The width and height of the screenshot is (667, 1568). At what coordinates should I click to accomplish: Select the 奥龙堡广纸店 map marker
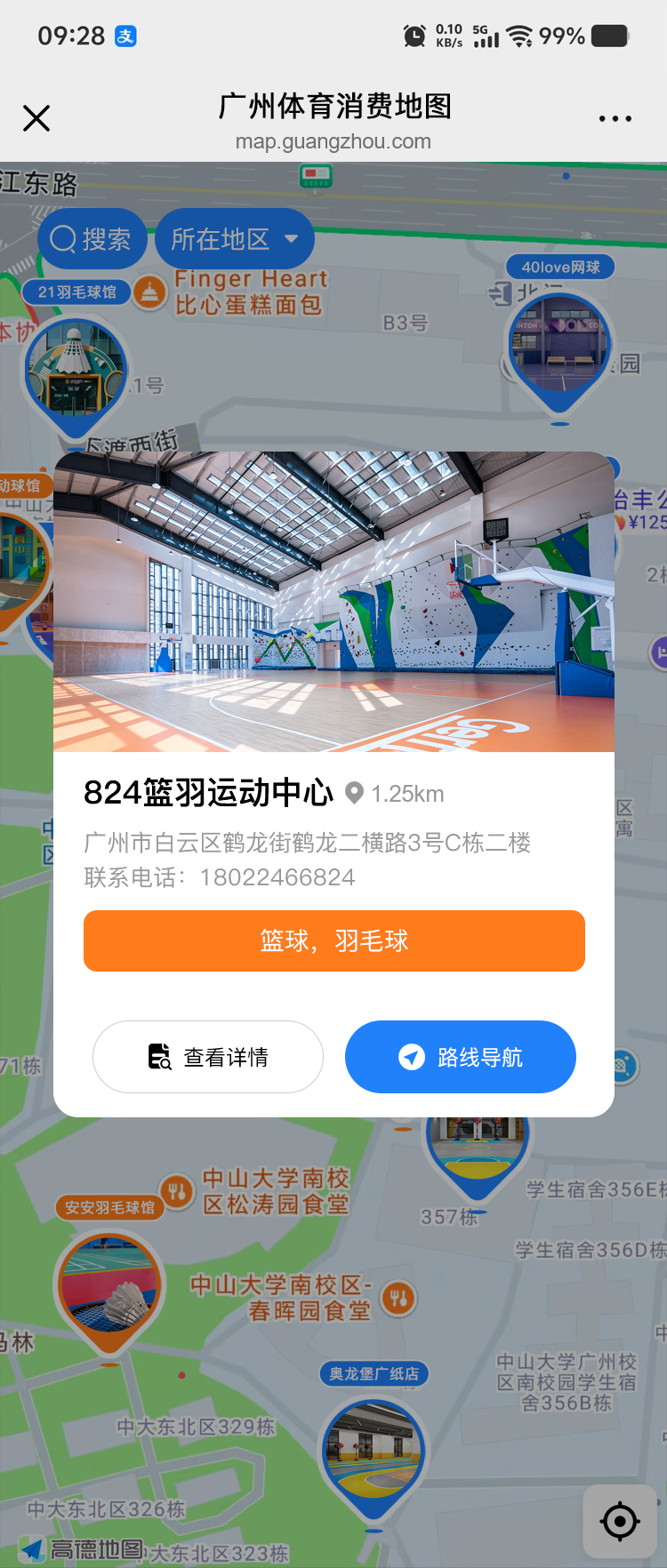tap(374, 1450)
